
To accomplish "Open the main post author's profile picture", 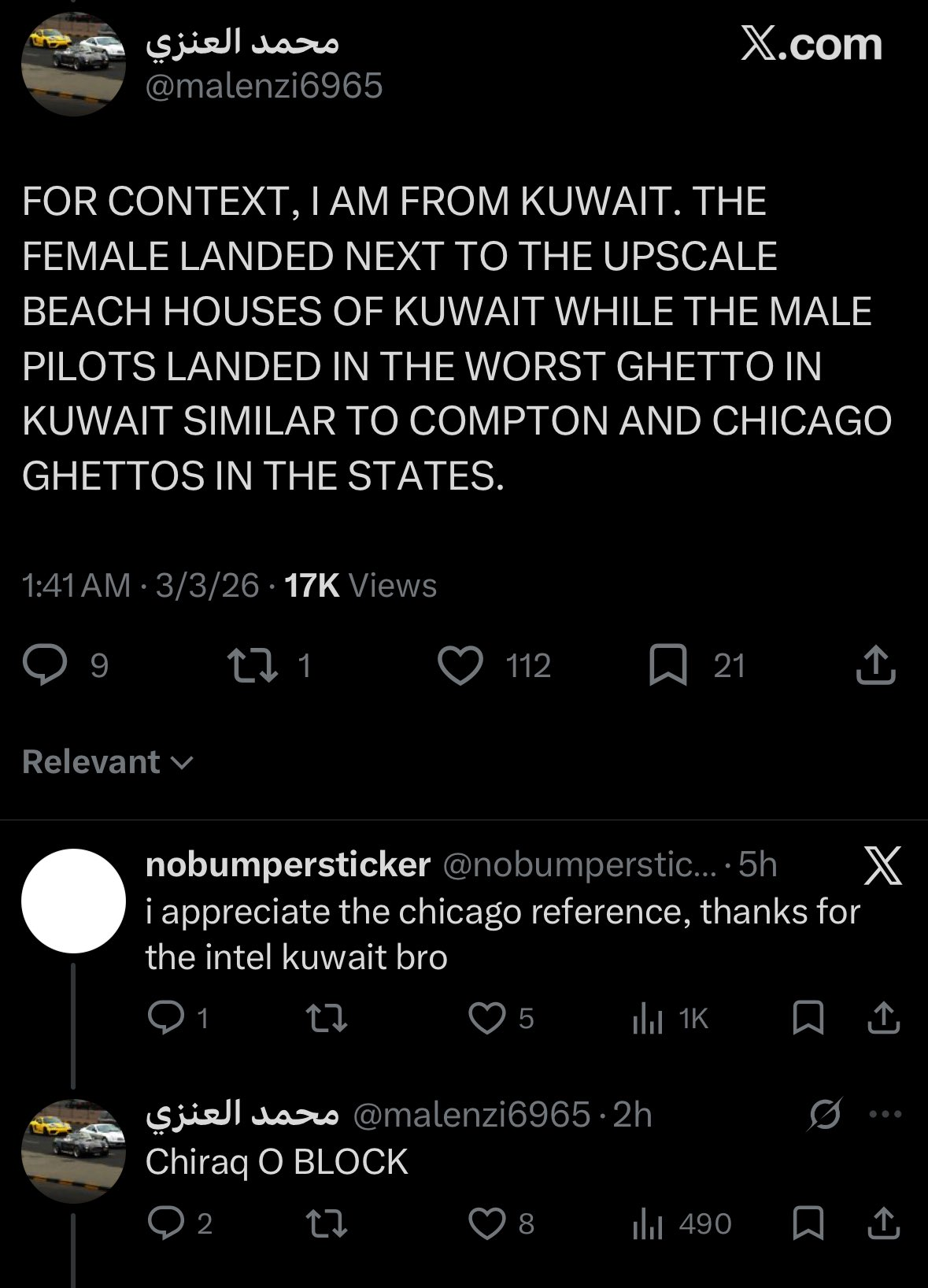I will (73, 65).
